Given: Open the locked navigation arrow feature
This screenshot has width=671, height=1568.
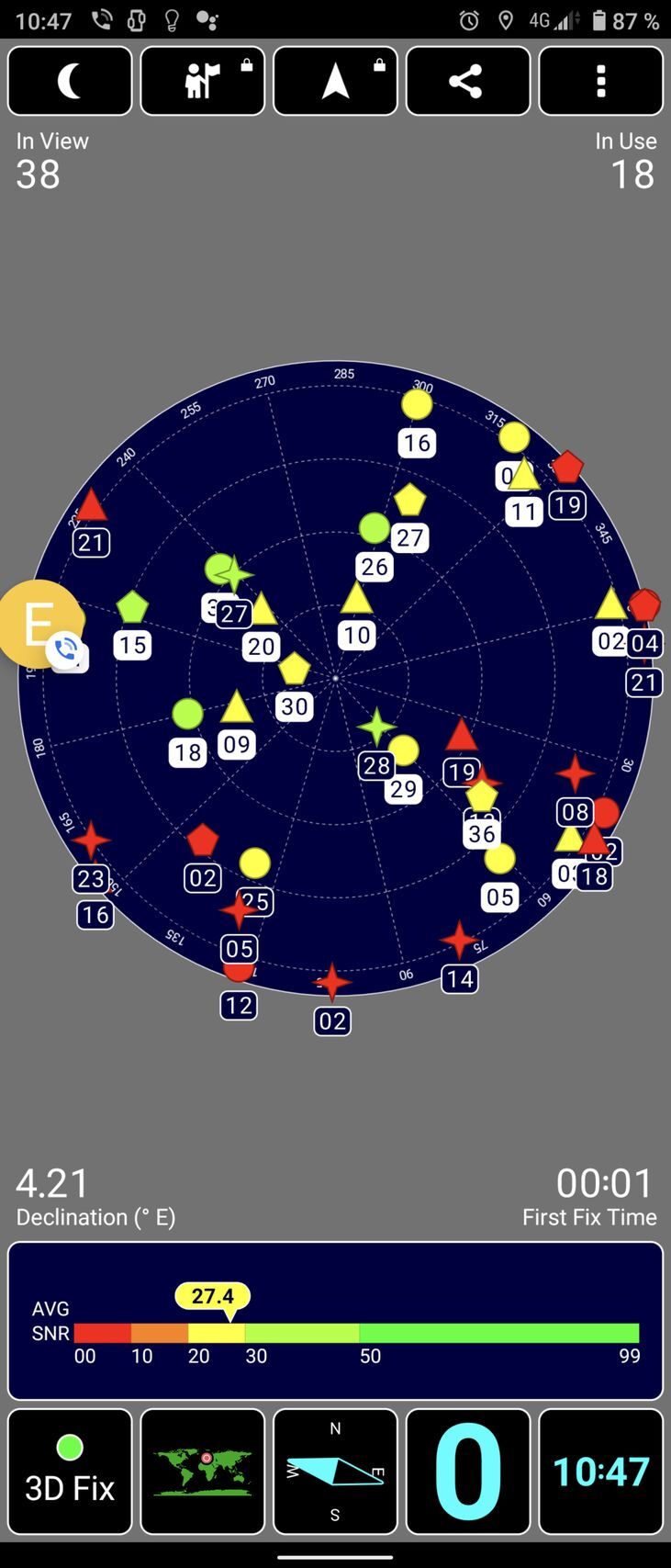Looking at the screenshot, I should point(335,82).
